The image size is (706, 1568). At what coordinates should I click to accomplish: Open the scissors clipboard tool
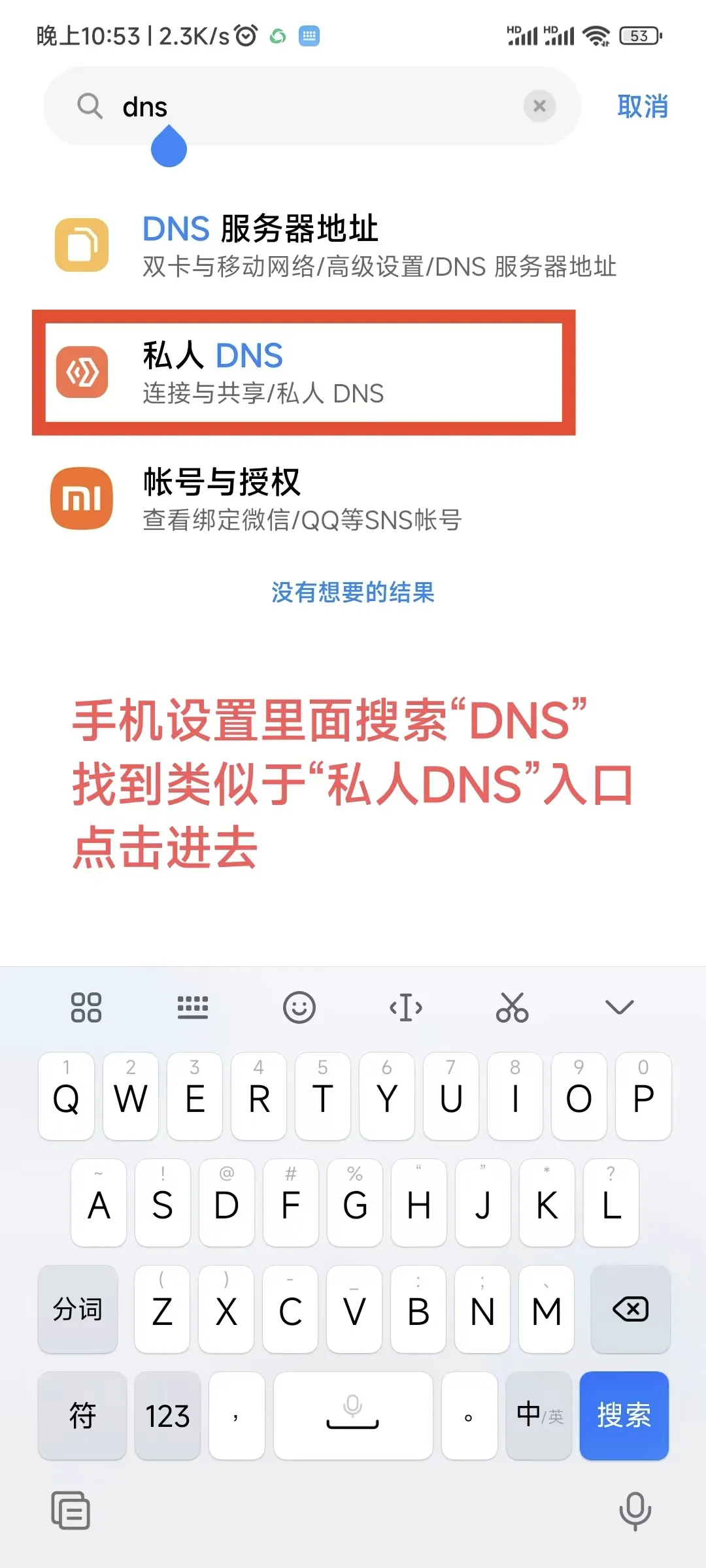[x=513, y=1007]
